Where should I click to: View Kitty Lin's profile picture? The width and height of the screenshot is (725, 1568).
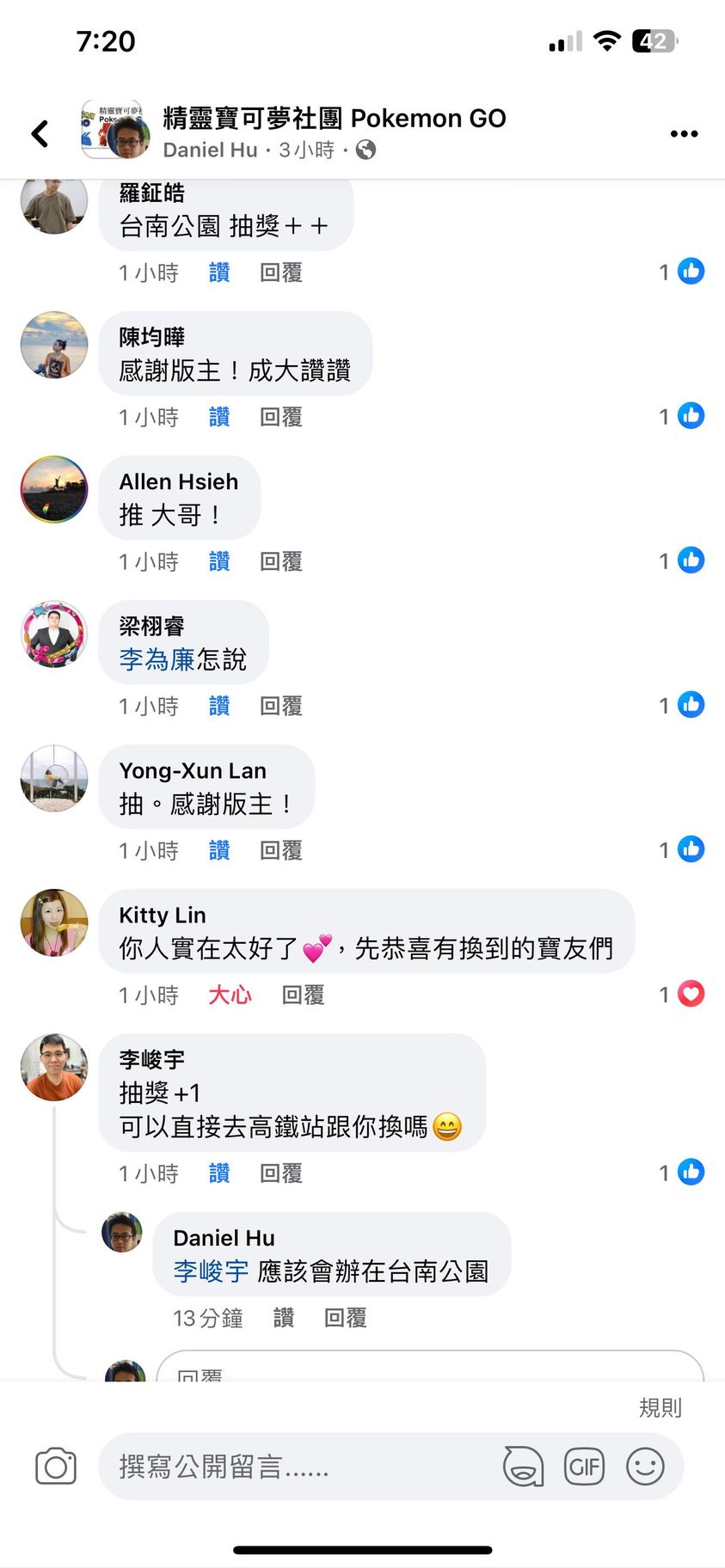[x=54, y=922]
